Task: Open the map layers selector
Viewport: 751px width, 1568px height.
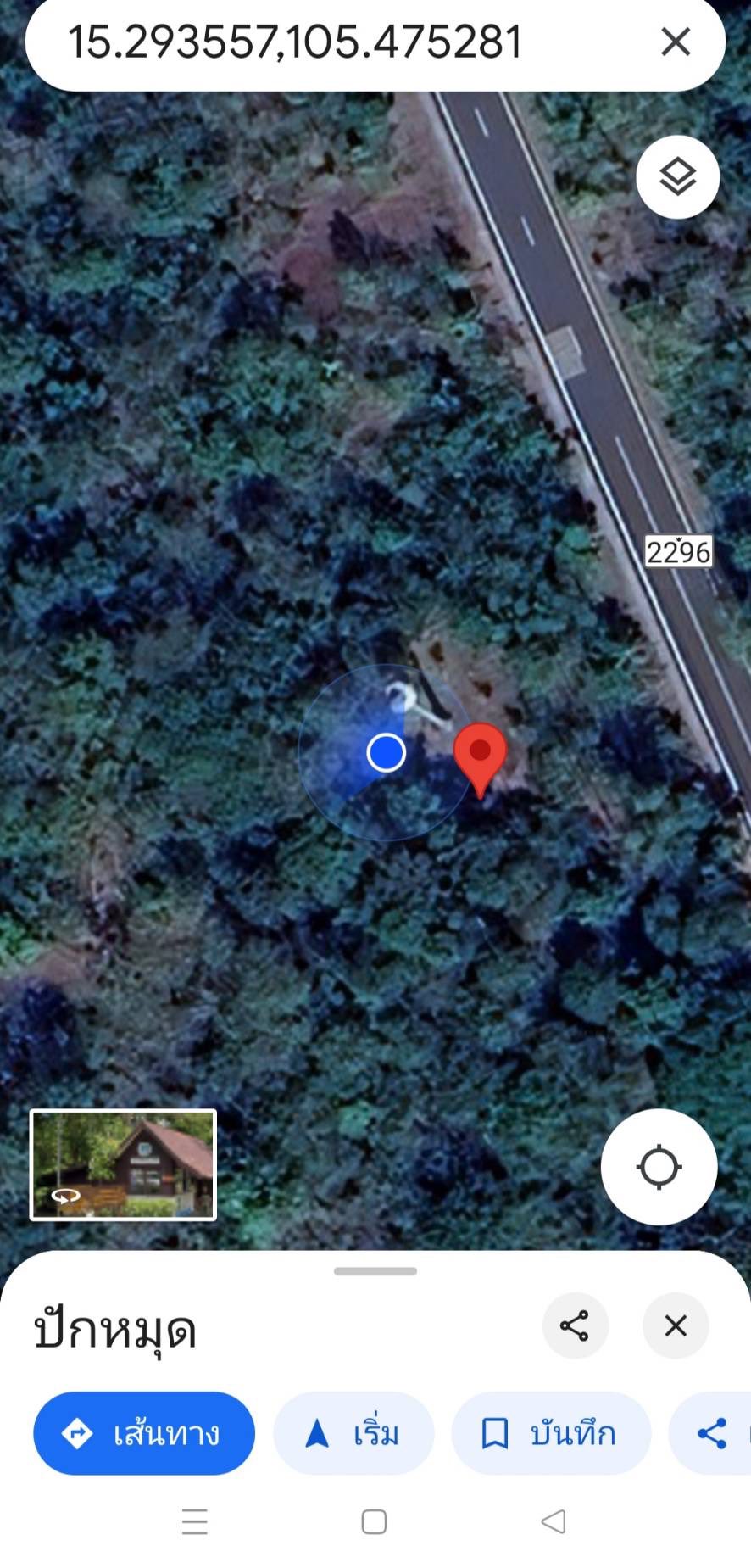Action: [677, 177]
